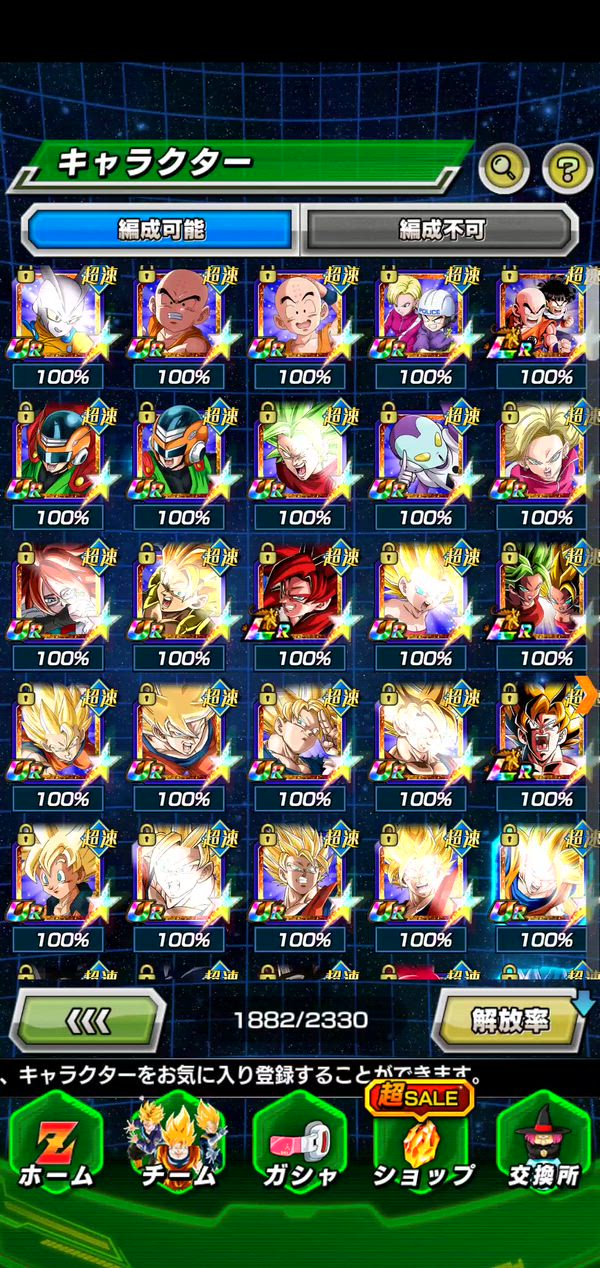Switch to the 編成可能 tab
Viewport: 600px width, 1268px height.
click(x=161, y=229)
